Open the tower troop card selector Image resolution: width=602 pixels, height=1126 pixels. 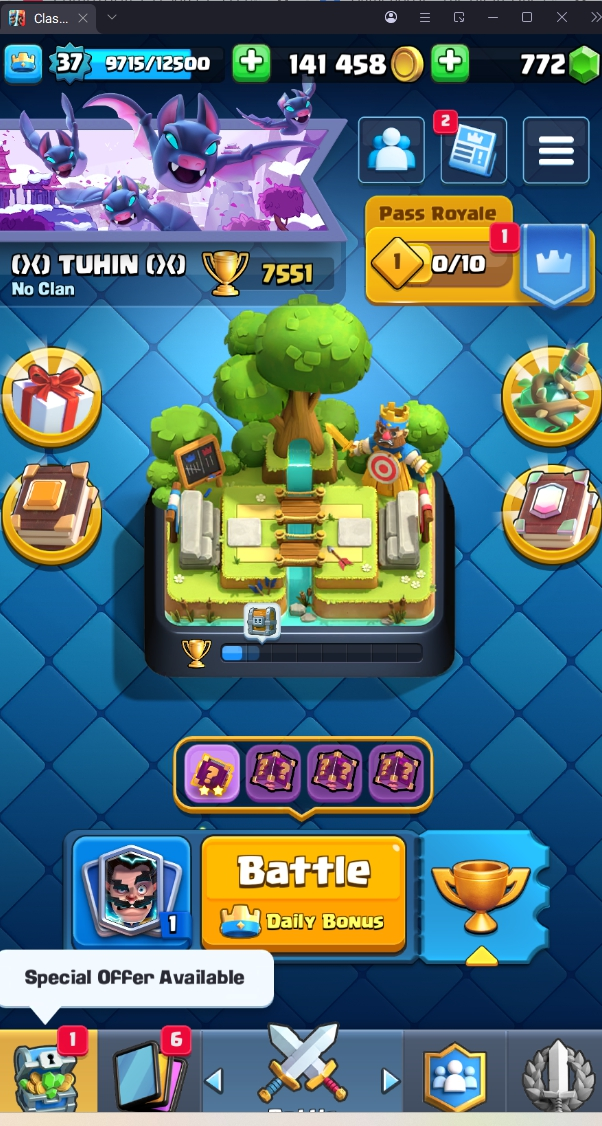132,891
